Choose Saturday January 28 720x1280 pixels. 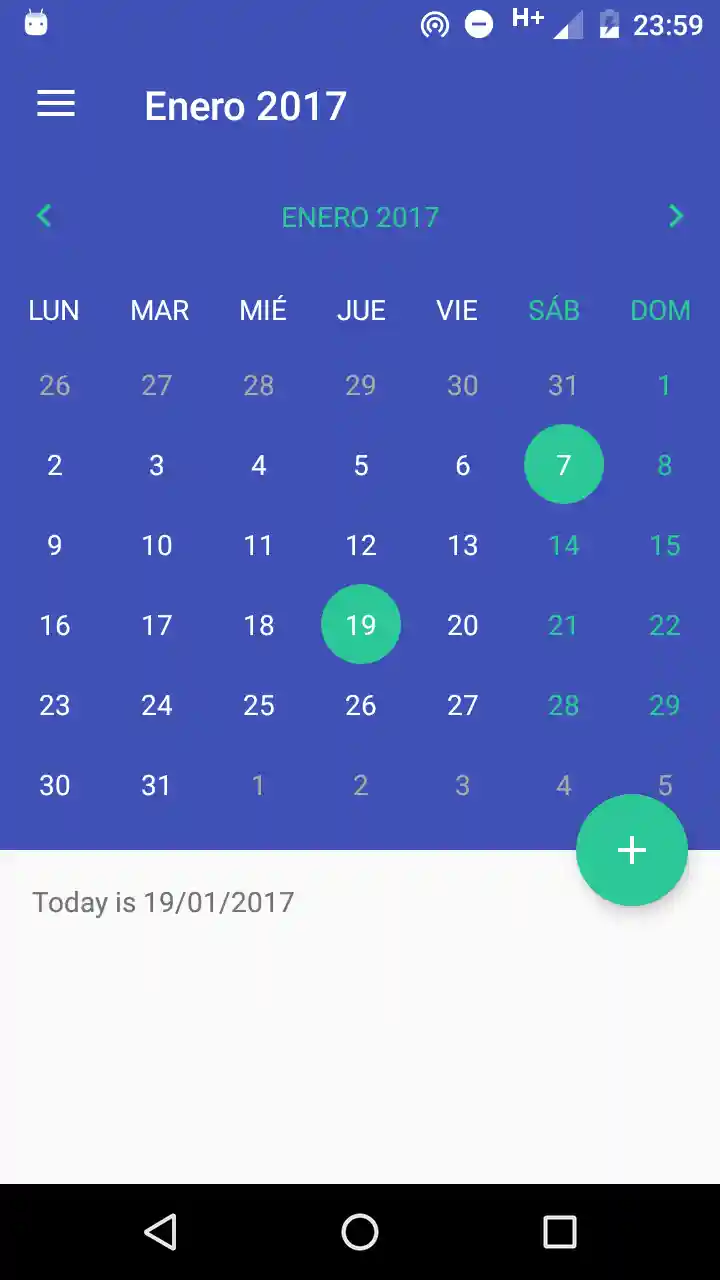pyautogui.click(x=563, y=705)
